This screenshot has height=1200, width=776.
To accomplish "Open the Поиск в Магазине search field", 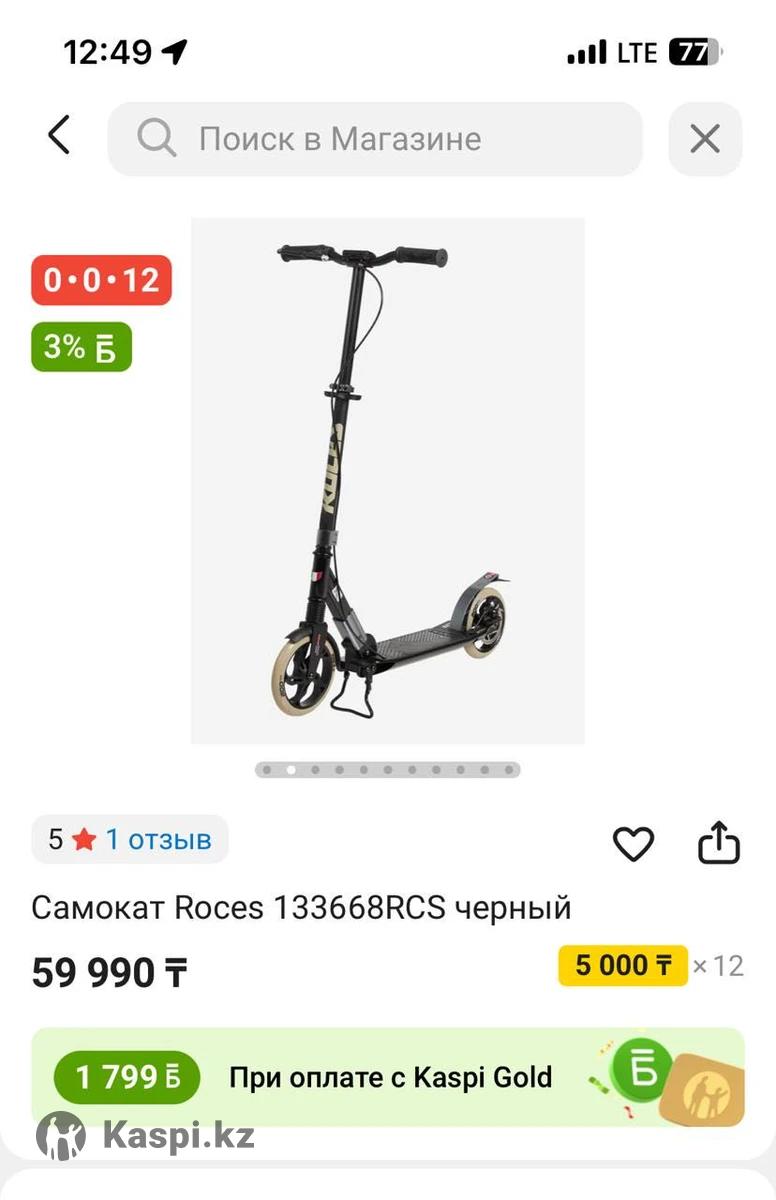I will point(375,139).
